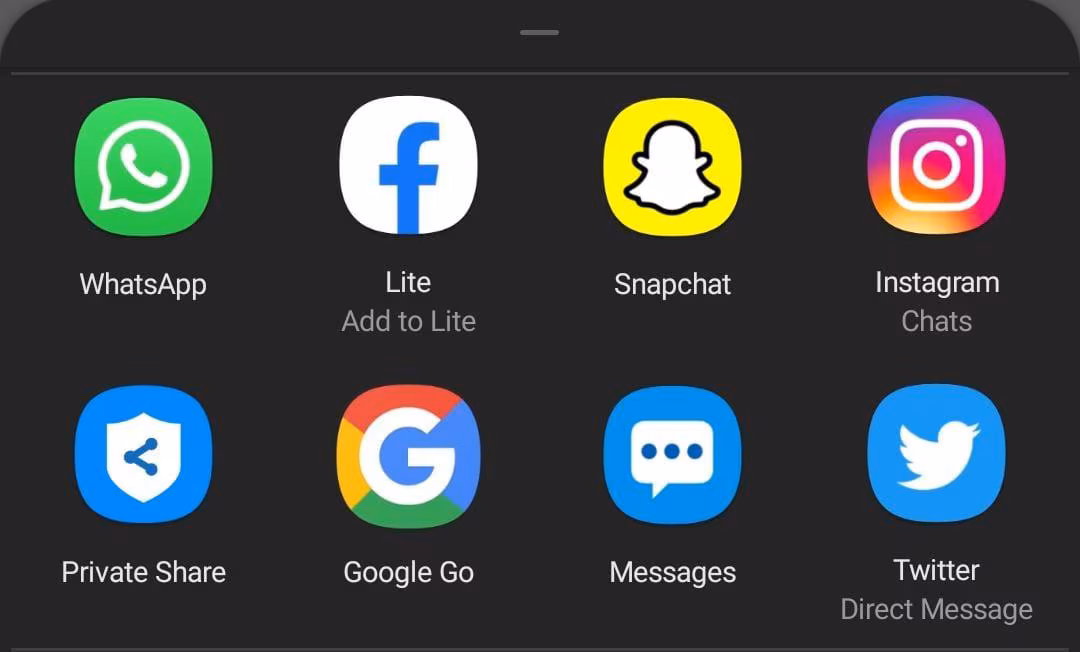Add to Facebook Lite
The height and width of the screenshot is (652, 1080).
pyautogui.click(x=408, y=166)
